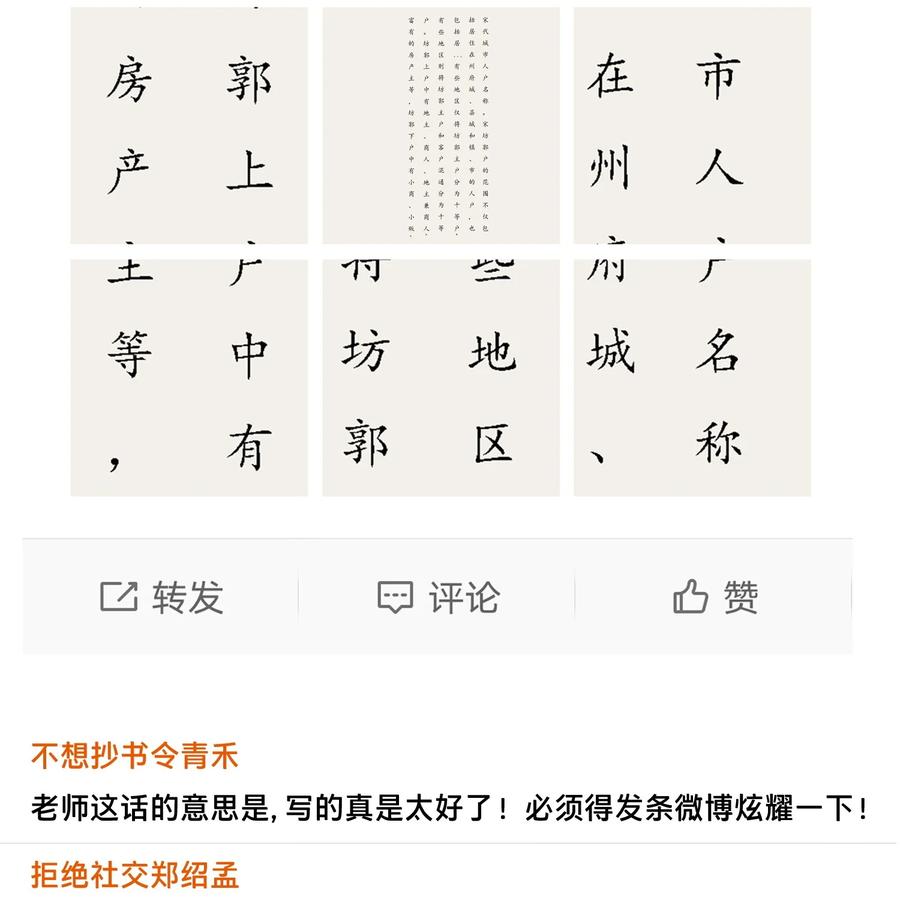900x910 pixels.
Task: Open the image tile with small full text
Action: 441,125
